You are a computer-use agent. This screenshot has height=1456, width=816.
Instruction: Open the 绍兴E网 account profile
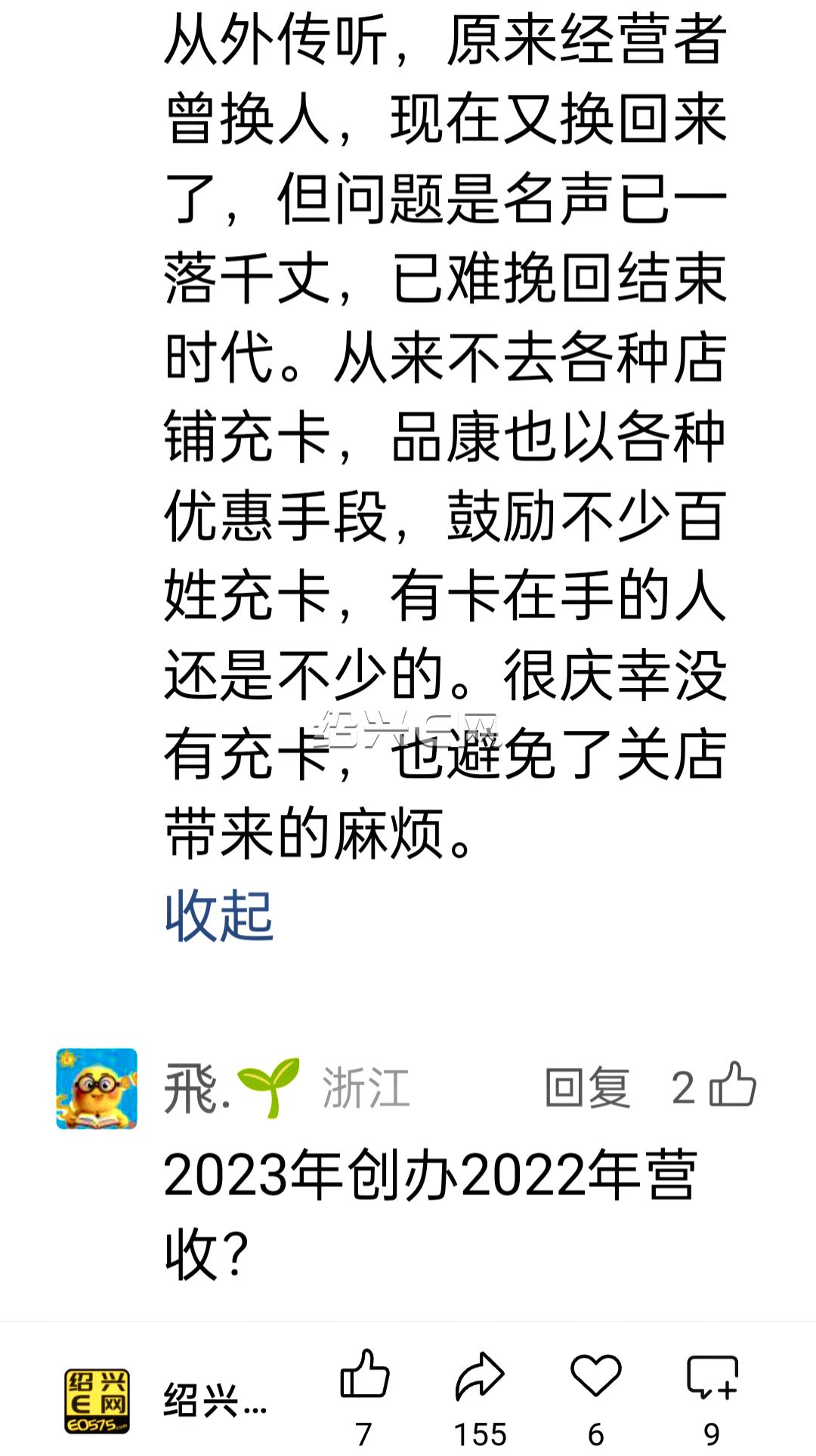point(97,1401)
